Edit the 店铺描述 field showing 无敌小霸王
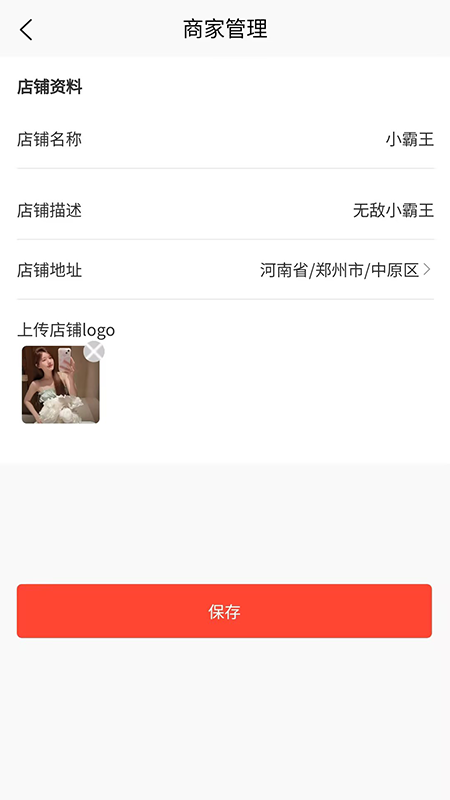This screenshot has width=450, height=800. click(x=226, y=210)
